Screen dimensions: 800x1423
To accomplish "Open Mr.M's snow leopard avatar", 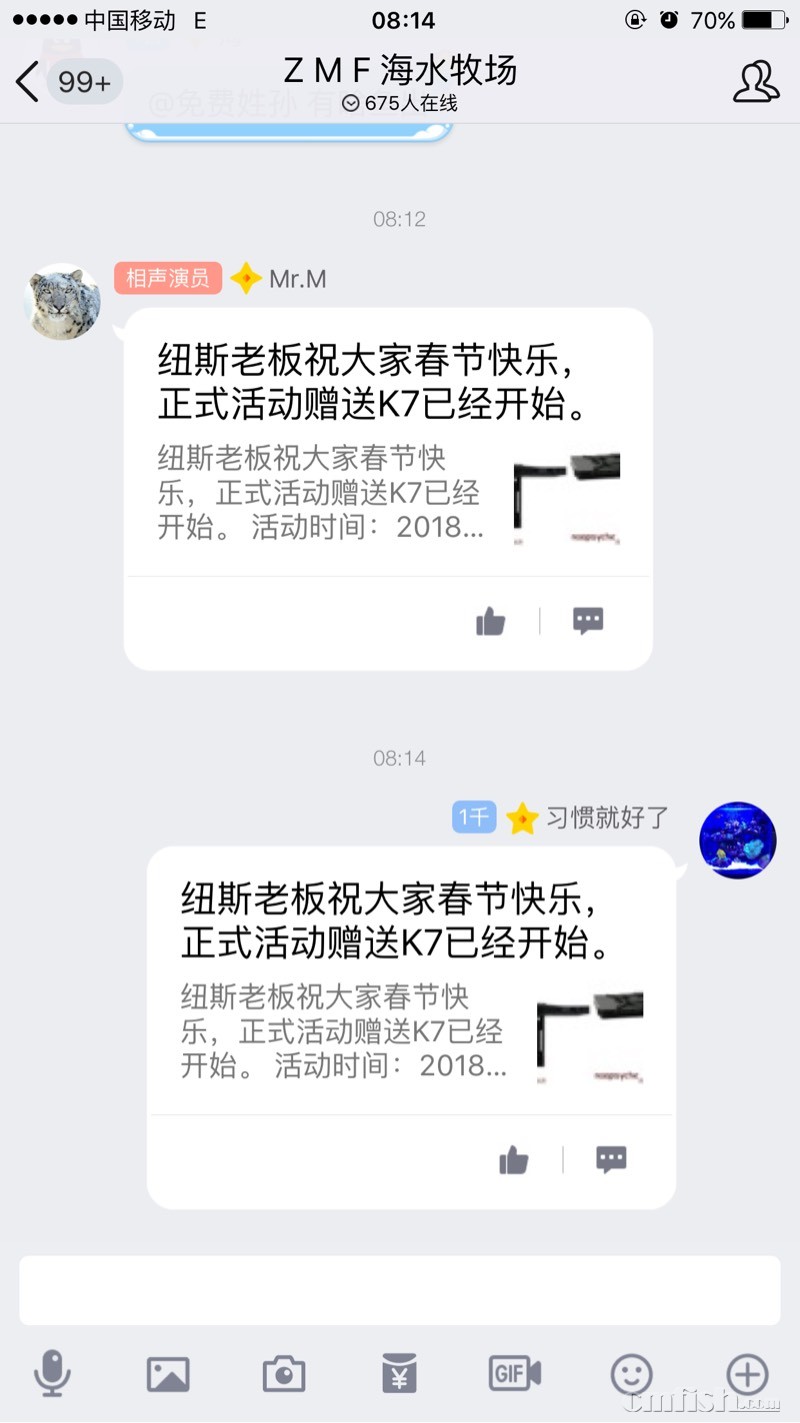I will point(62,302).
